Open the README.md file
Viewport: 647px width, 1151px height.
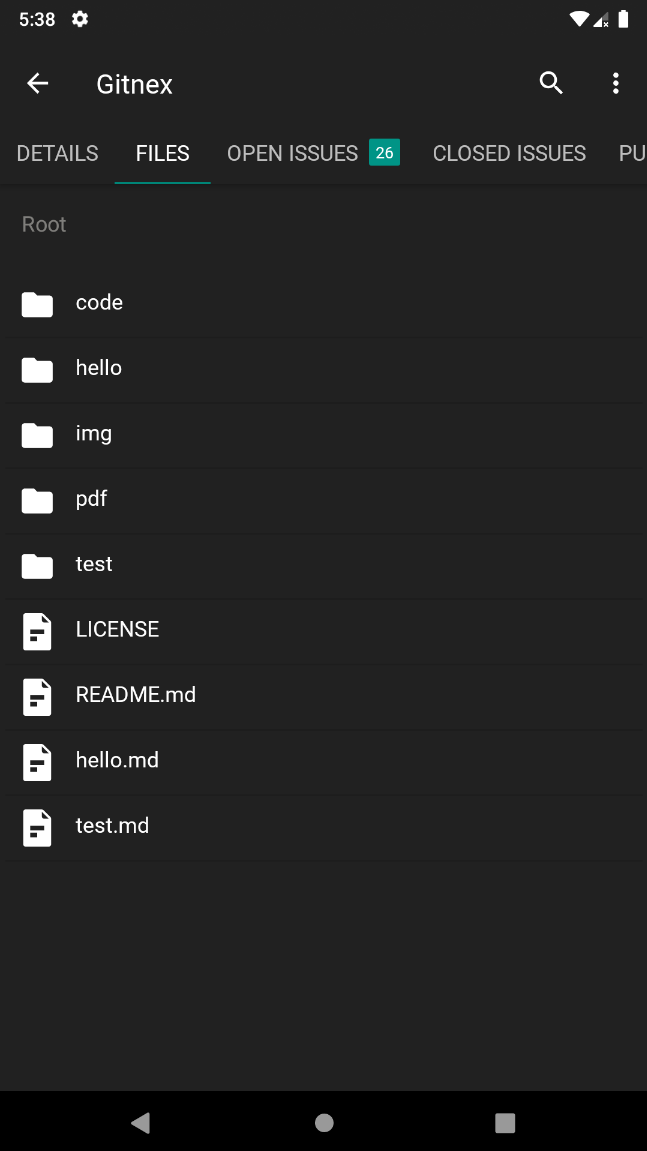(135, 695)
